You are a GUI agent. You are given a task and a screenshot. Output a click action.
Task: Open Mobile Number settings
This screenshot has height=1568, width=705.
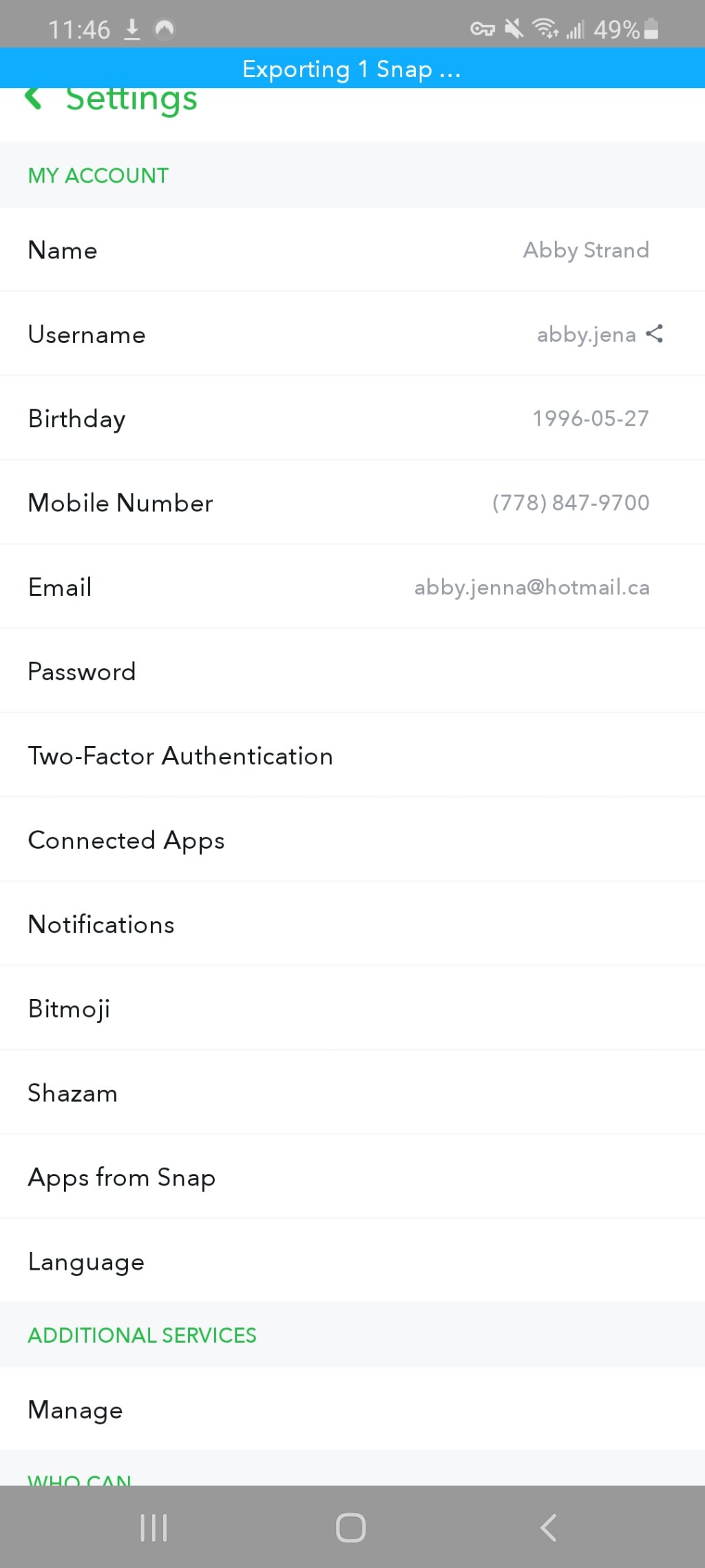click(352, 503)
